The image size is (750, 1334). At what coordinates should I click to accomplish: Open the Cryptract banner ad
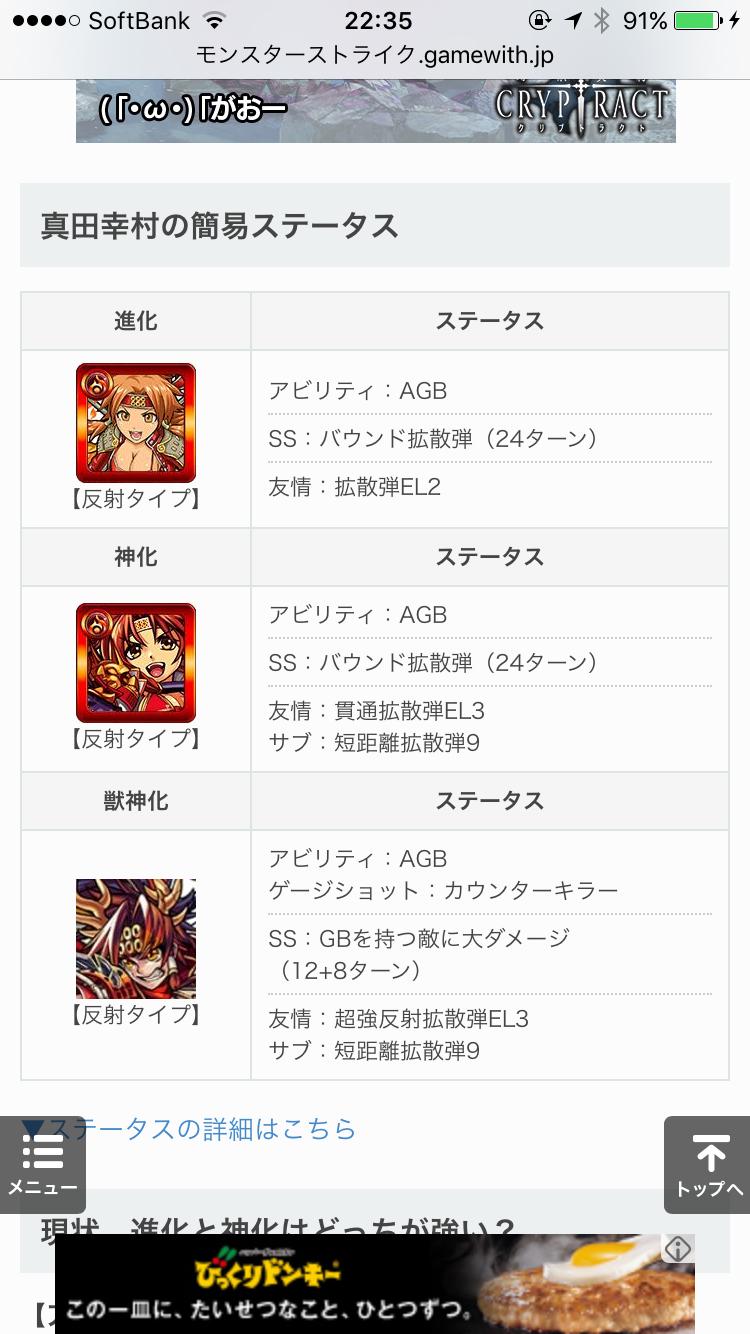[x=375, y=112]
